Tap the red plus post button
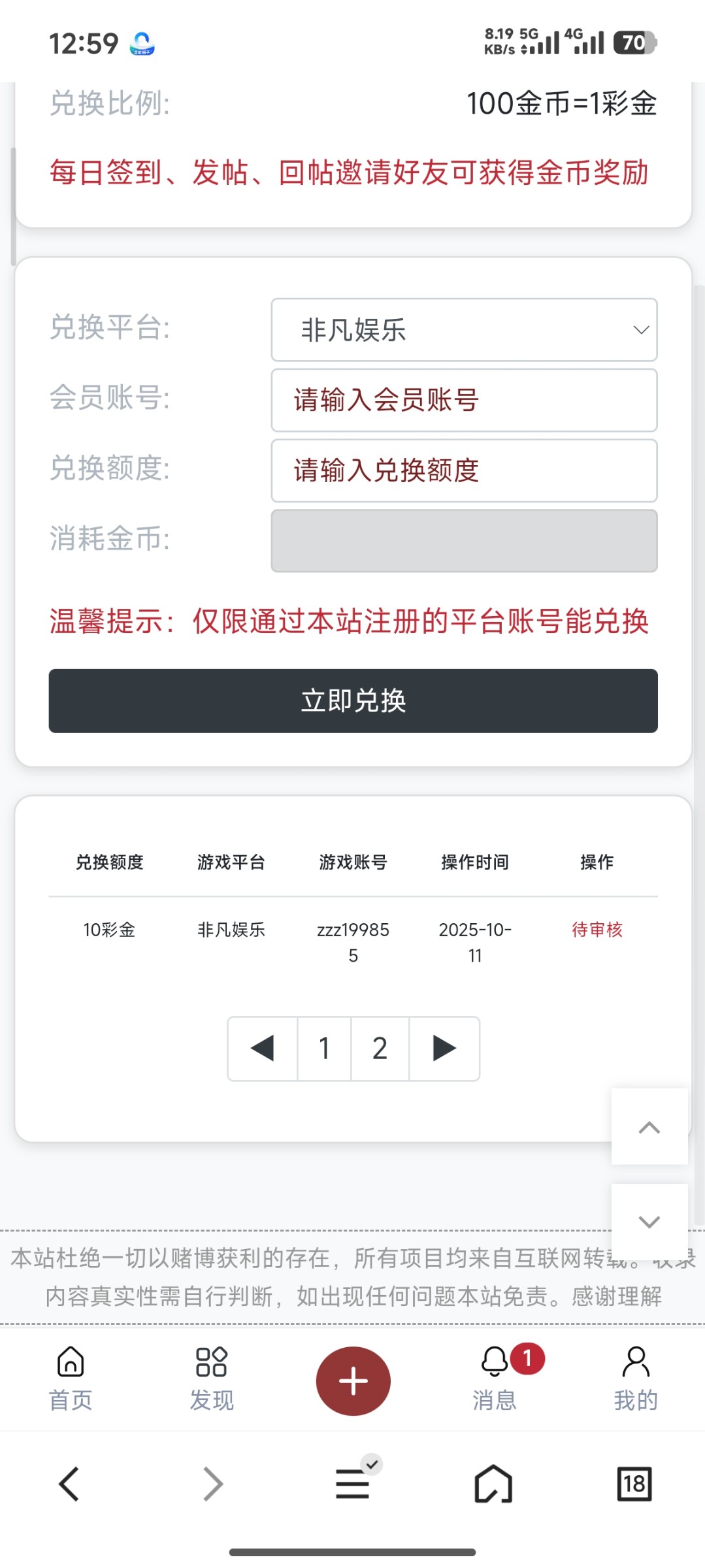This screenshot has height=1568, width=705. click(x=353, y=1380)
